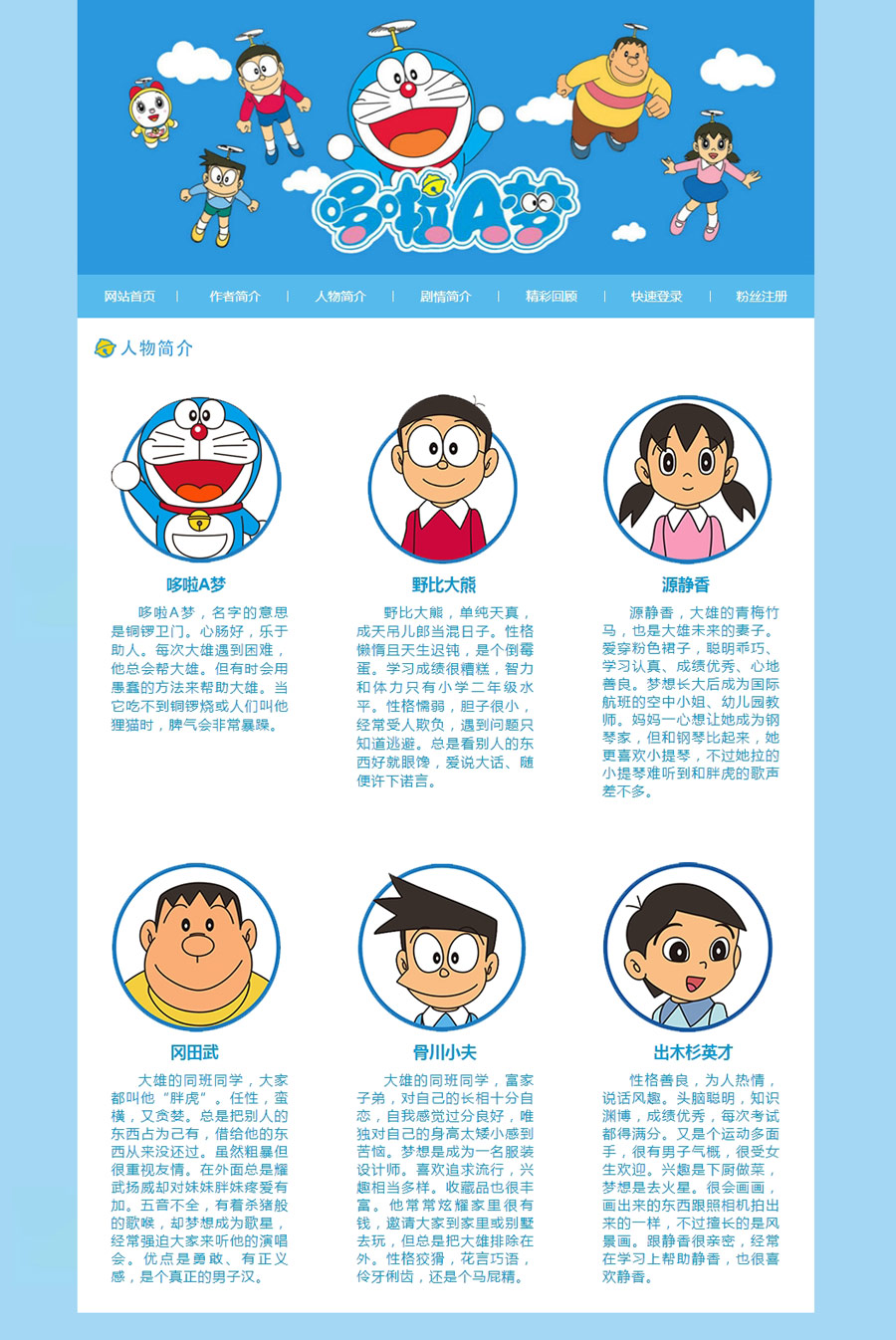Select 人物简介 in the navigation bar
Viewport: 896px width, 1340px height.
pos(340,296)
